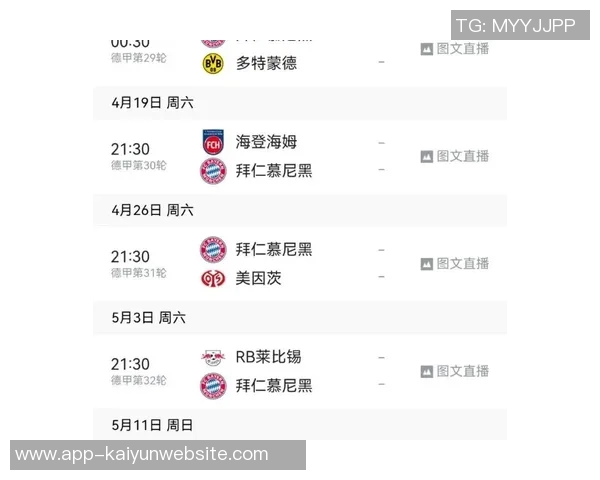The height and width of the screenshot is (480, 600).
Task: Tap 图文直播 on the 美因茨 match
Action: [x=455, y=264]
